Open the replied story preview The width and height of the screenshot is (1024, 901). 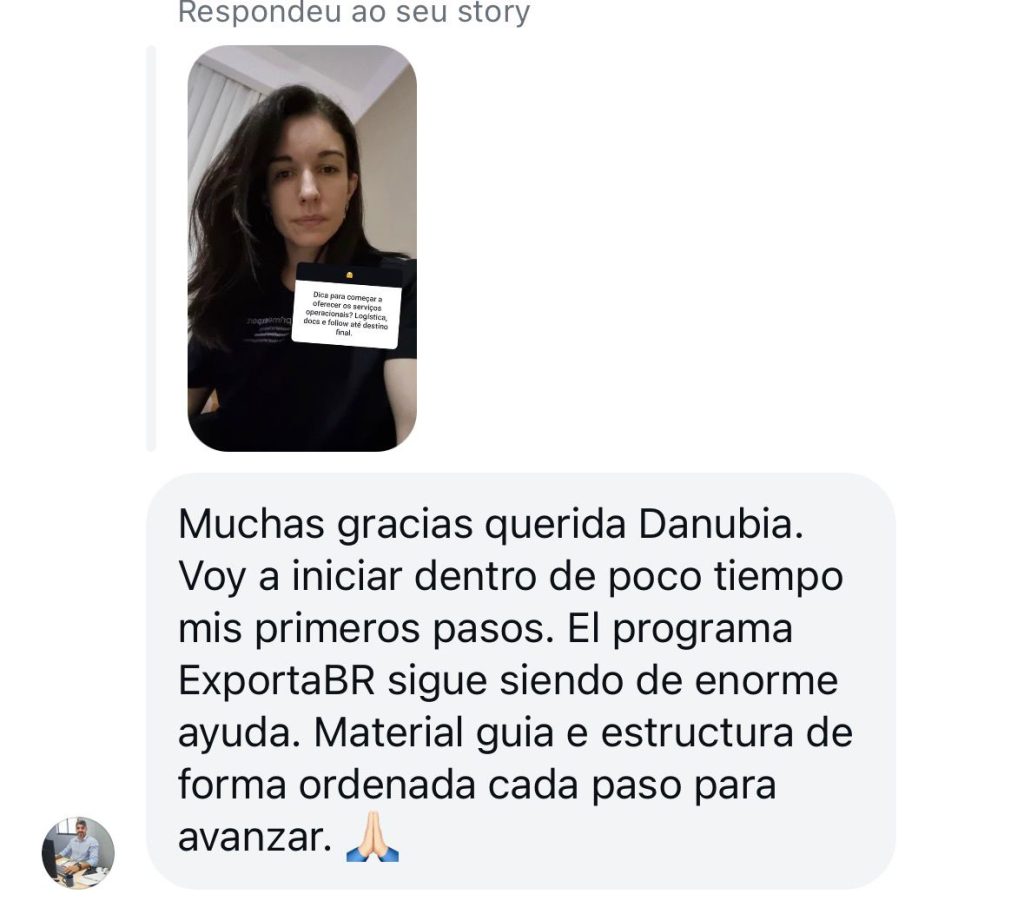(x=302, y=248)
